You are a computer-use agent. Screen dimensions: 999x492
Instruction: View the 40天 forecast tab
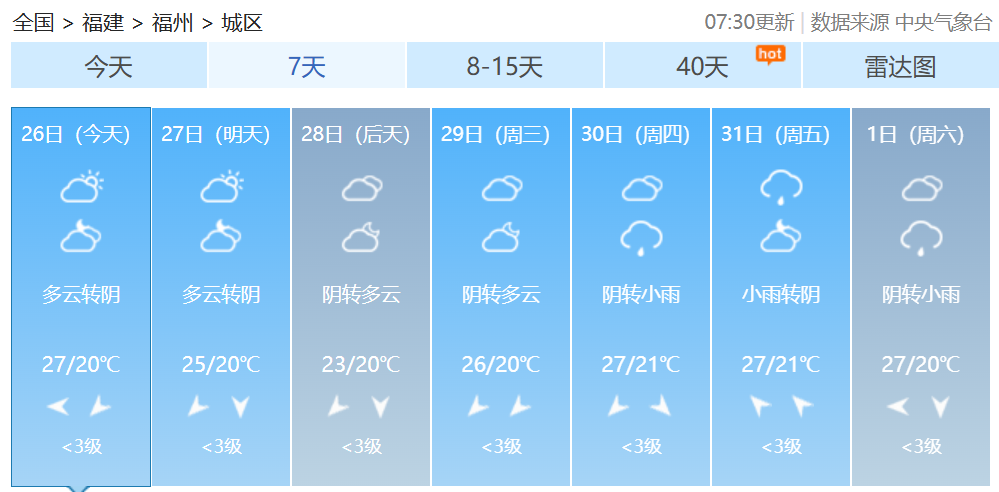point(702,66)
